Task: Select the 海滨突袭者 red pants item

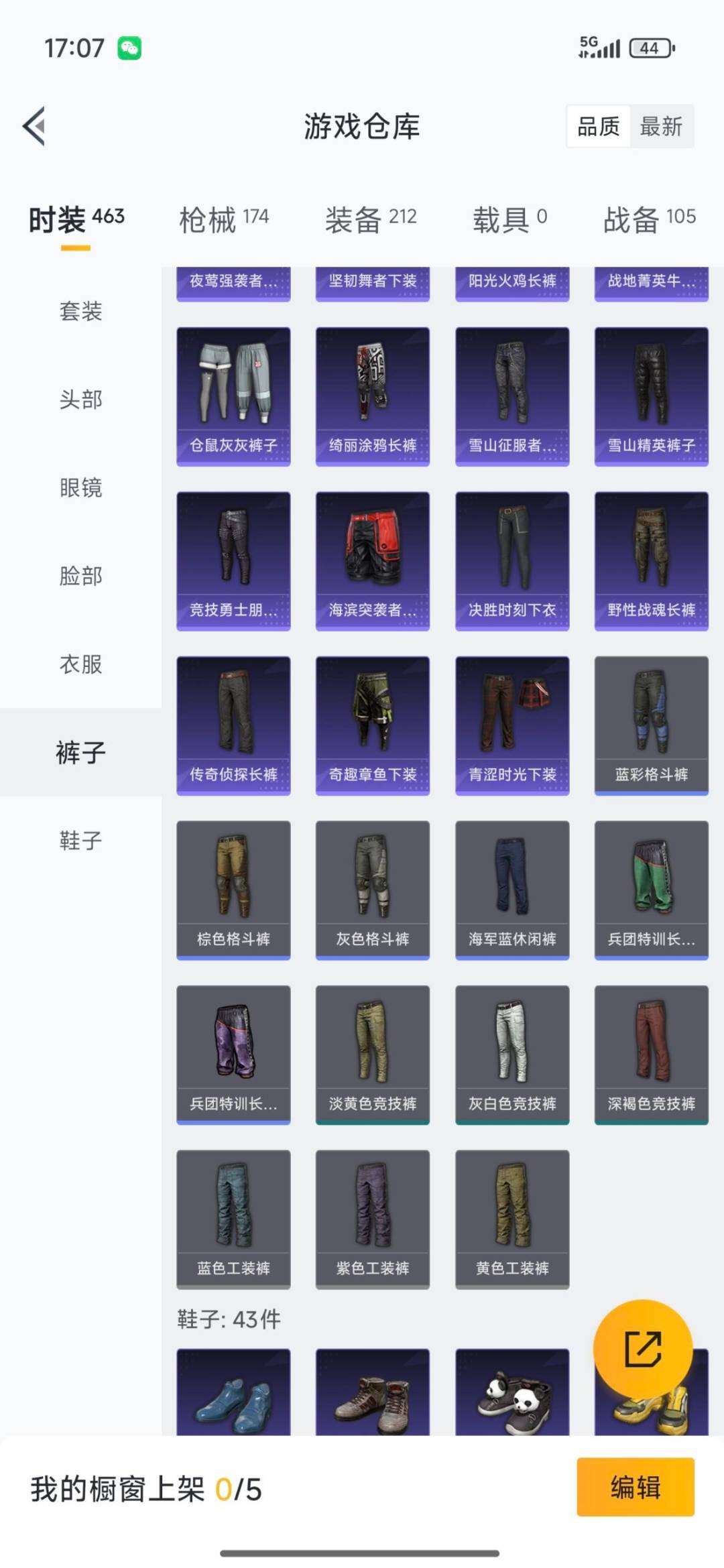Action: [372, 560]
